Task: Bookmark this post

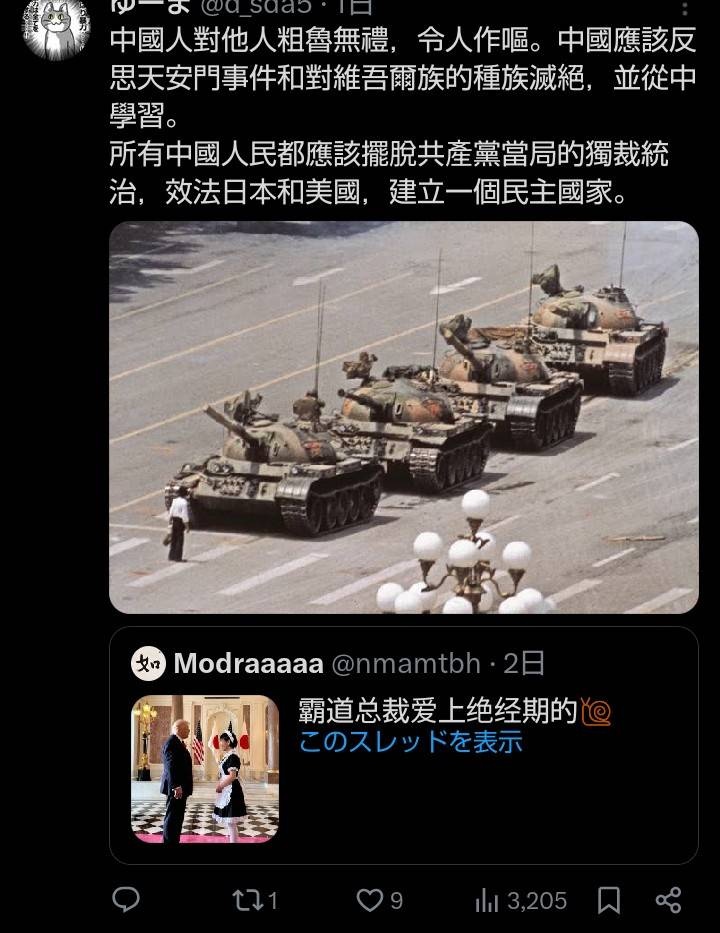Action: (x=608, y=900)
